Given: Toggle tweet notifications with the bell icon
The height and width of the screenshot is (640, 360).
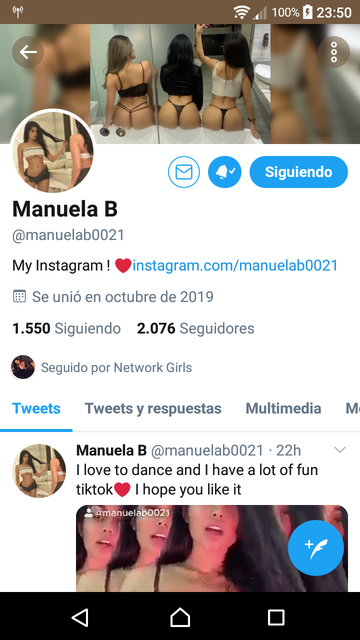Looking at the screenshot, I should 225,172.
